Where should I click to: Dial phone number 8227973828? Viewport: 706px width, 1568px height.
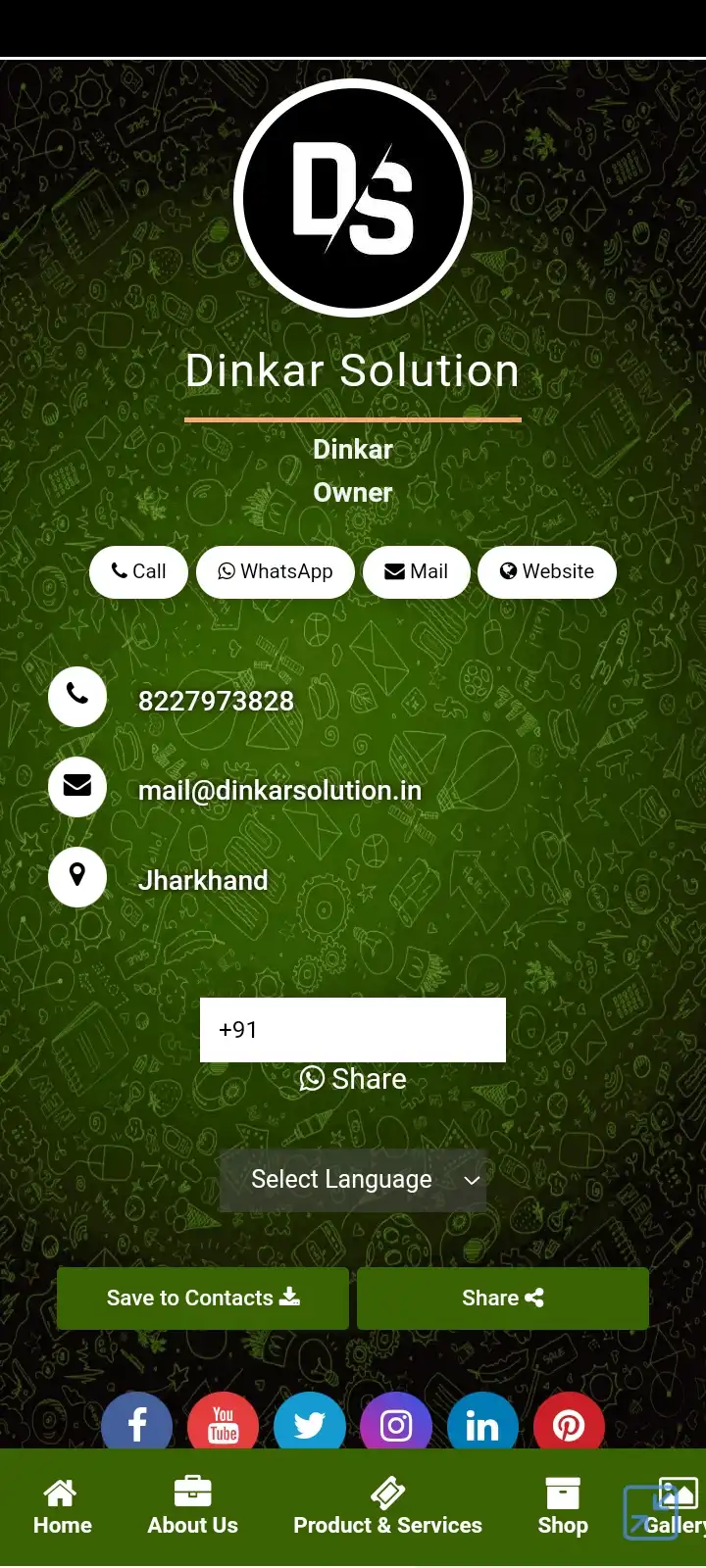[216, 701]
